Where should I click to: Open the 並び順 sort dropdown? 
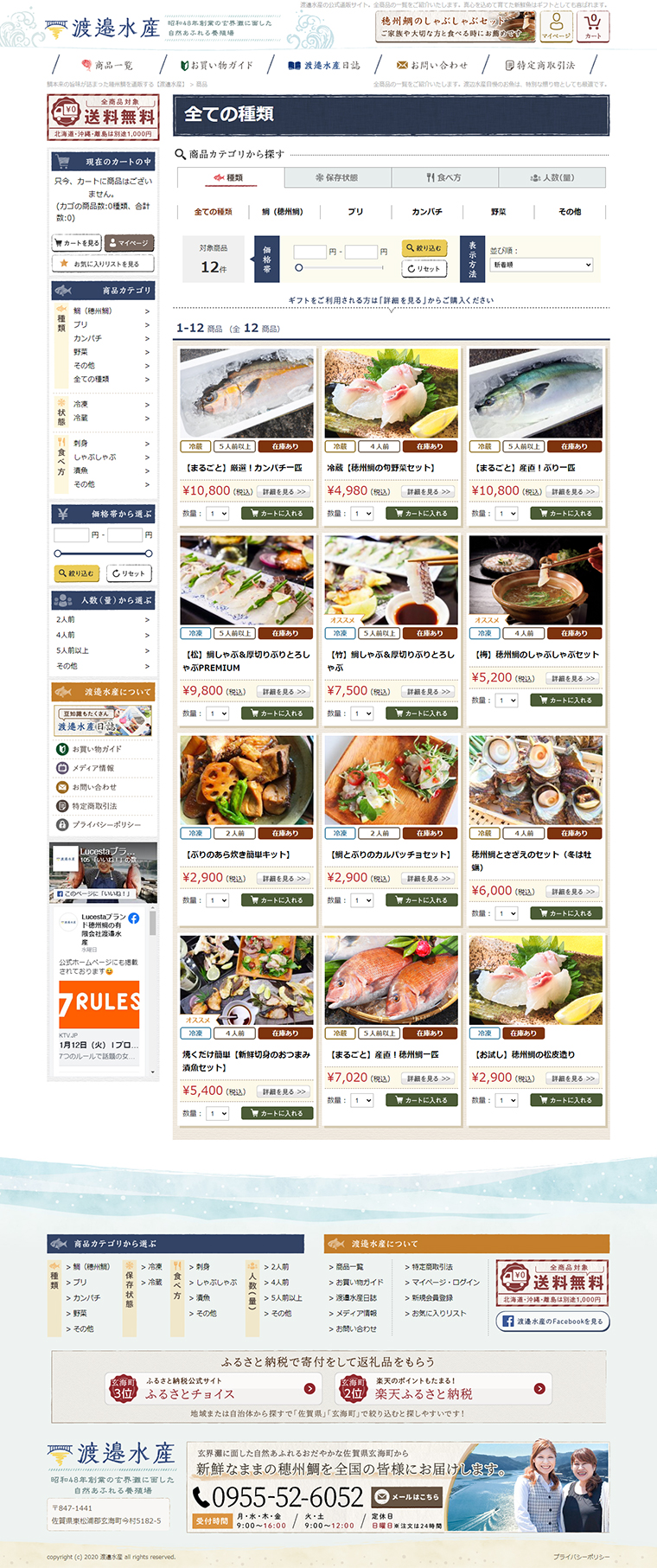(541, 266)
